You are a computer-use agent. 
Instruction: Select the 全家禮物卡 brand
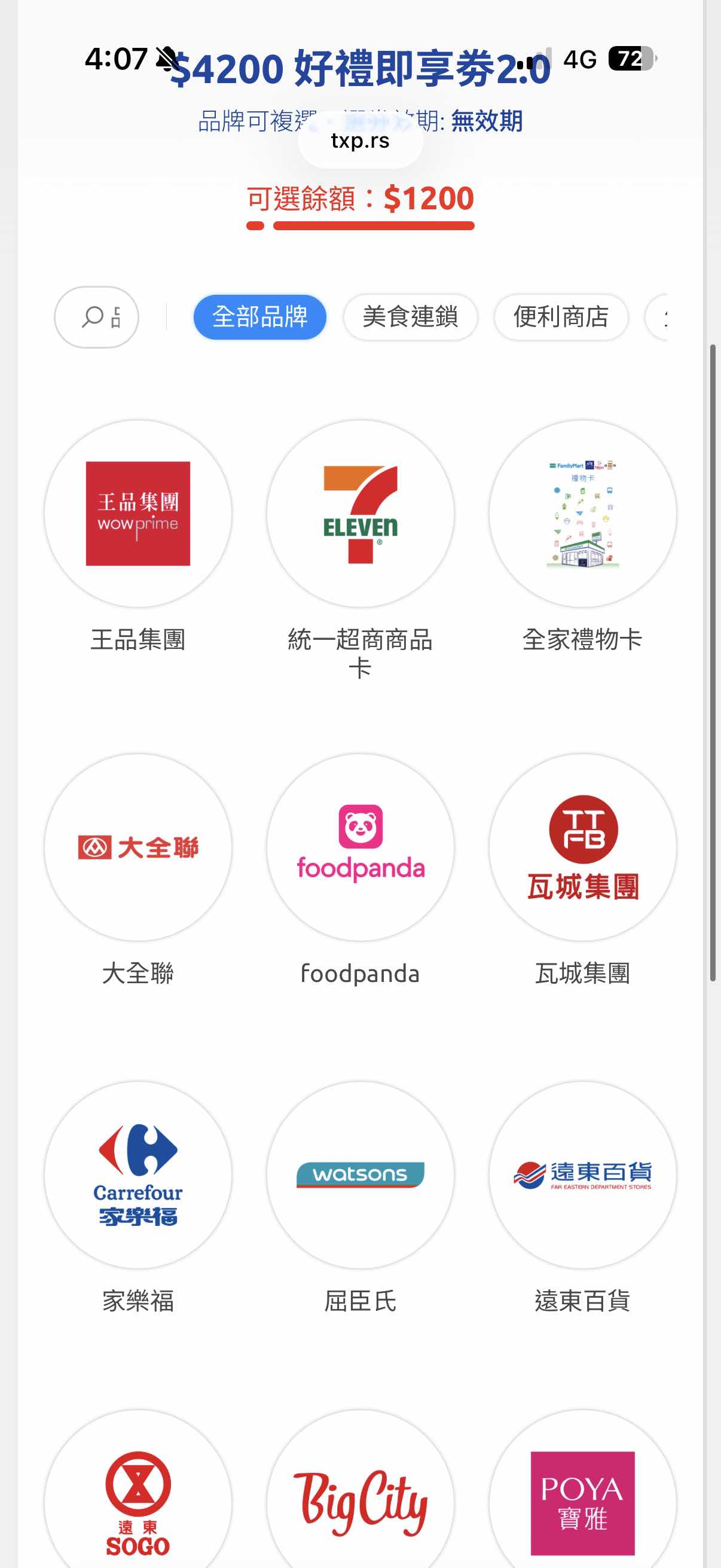point(582,514)
